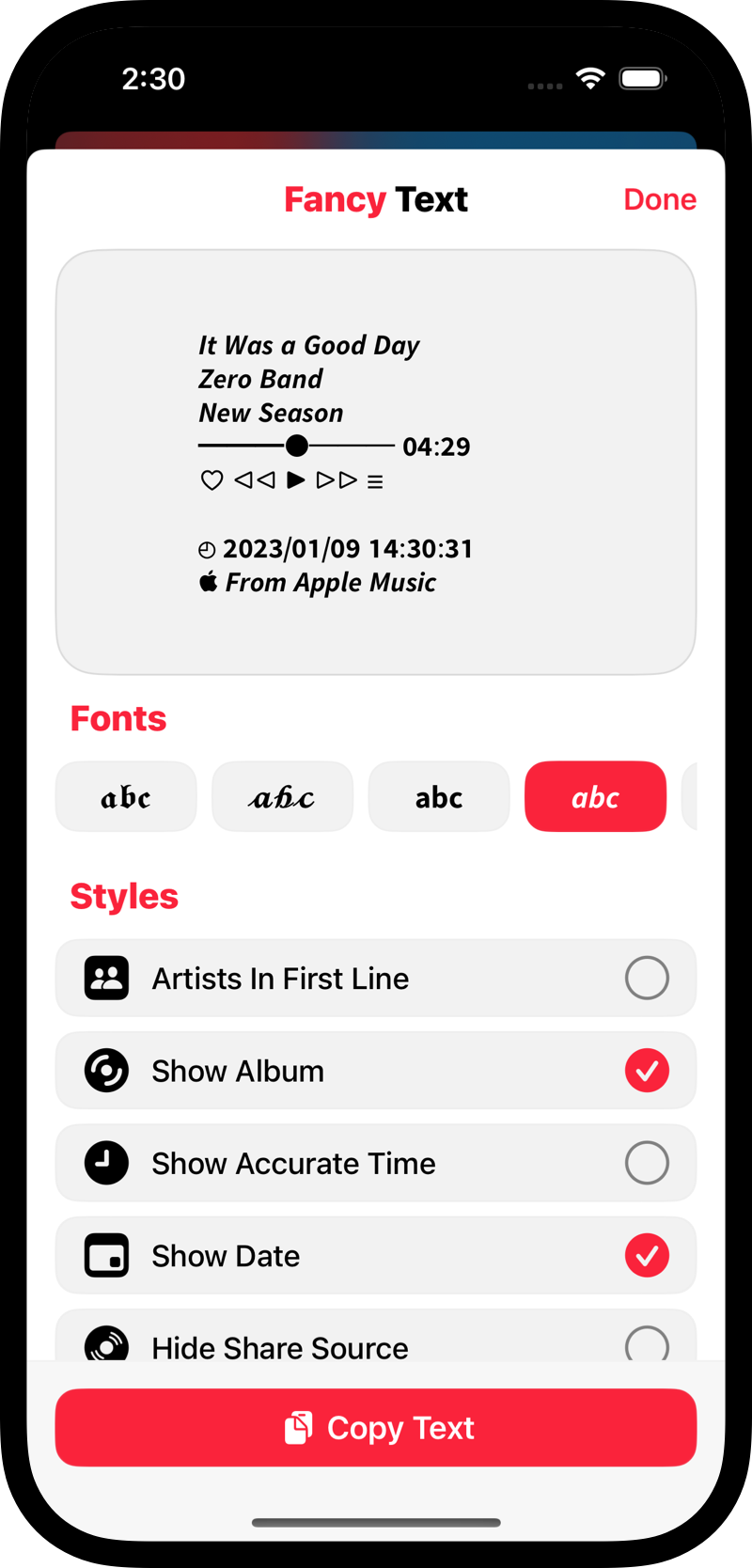
Task: Enable Hide Share Source
Action: click(x=647, y=1344)
